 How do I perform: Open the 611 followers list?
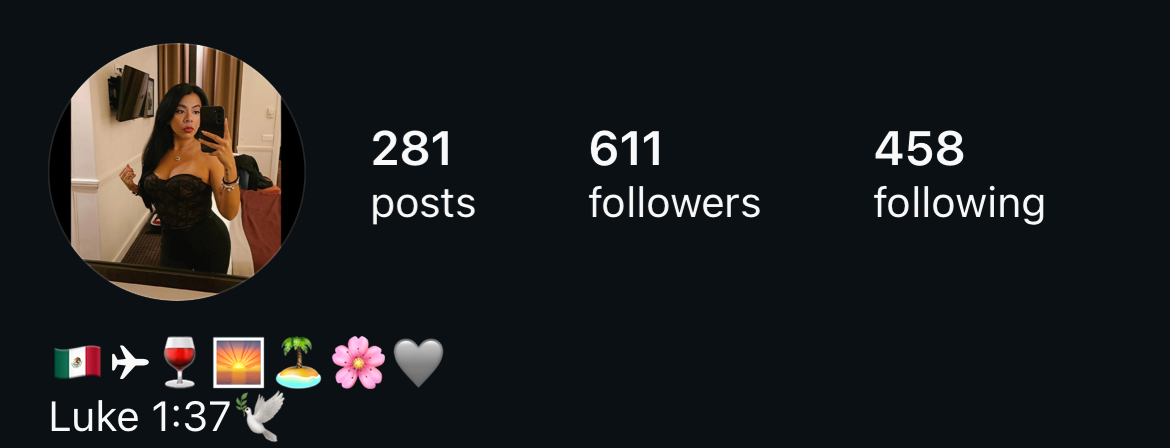[x=674, y=175]
